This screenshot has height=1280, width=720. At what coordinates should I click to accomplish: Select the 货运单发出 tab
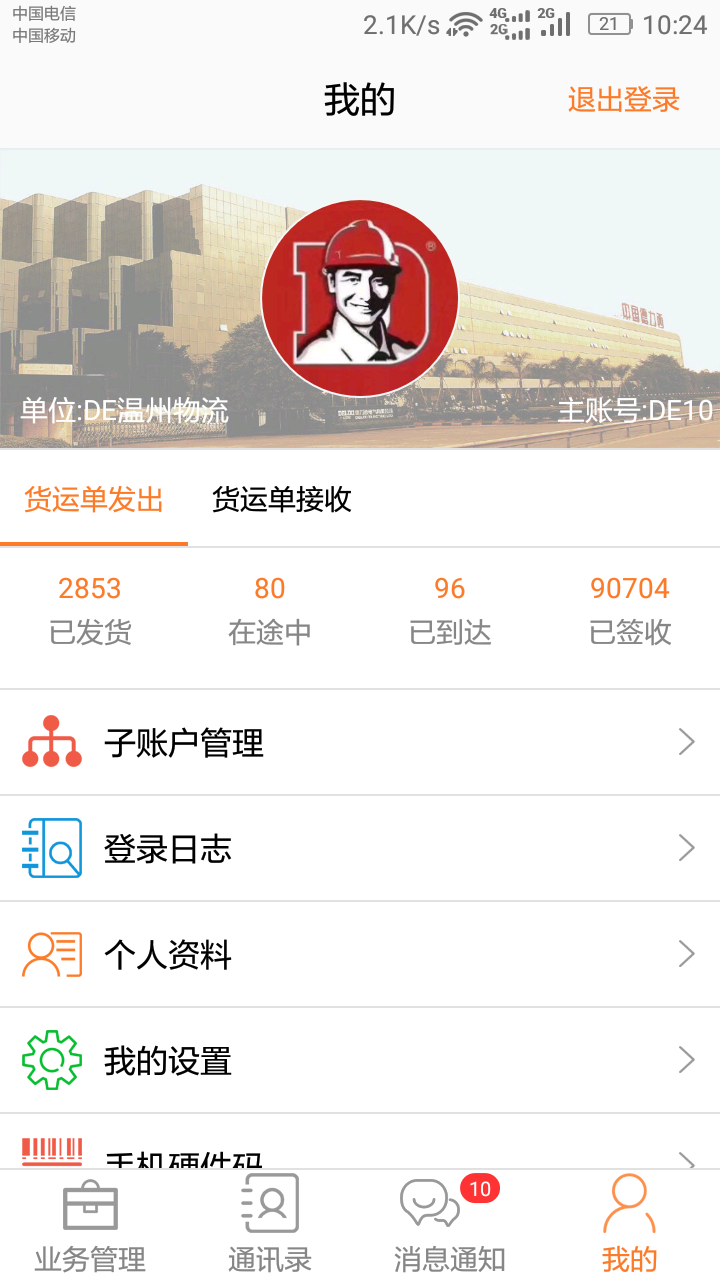coord(92,500)
